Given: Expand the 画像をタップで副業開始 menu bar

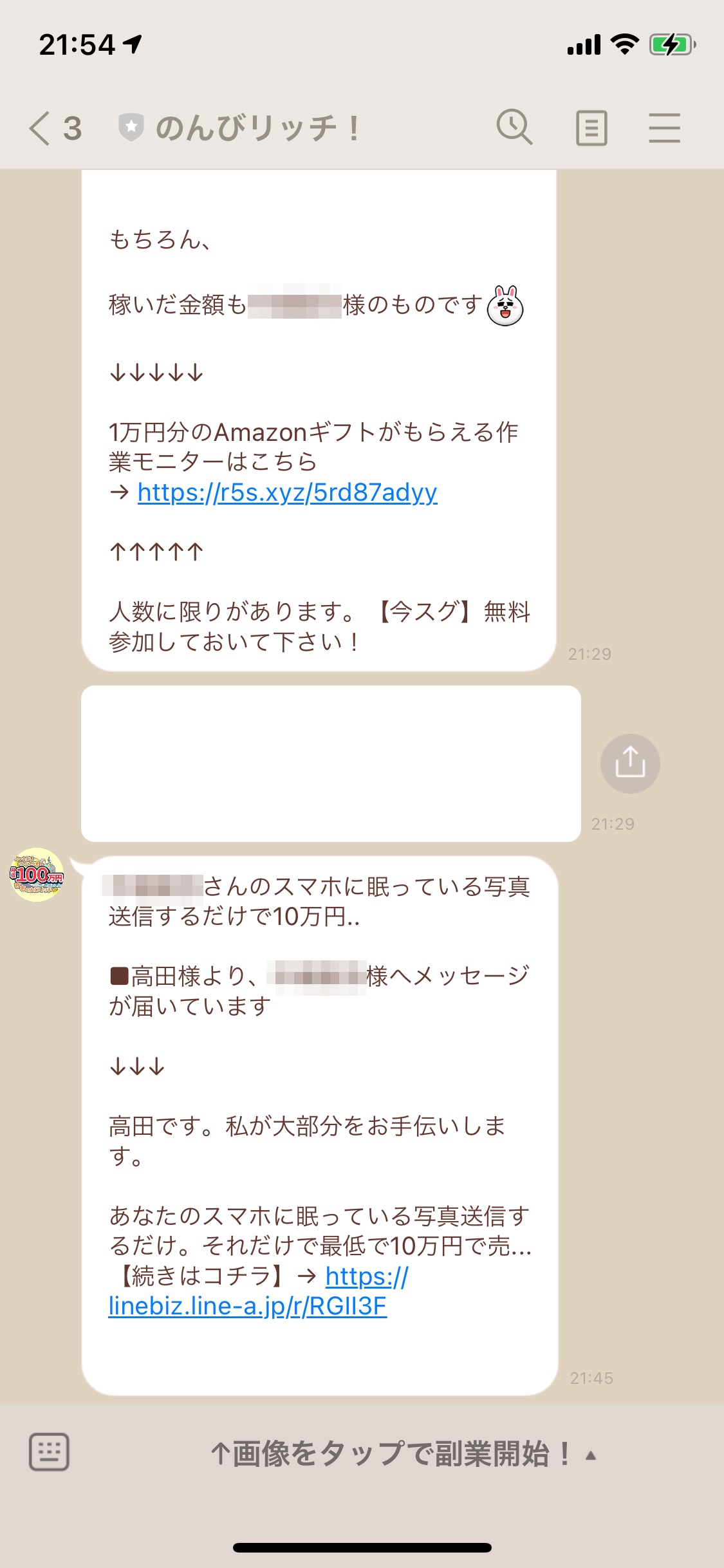Looking at the screenshot, I should [x=402, y=1454].
